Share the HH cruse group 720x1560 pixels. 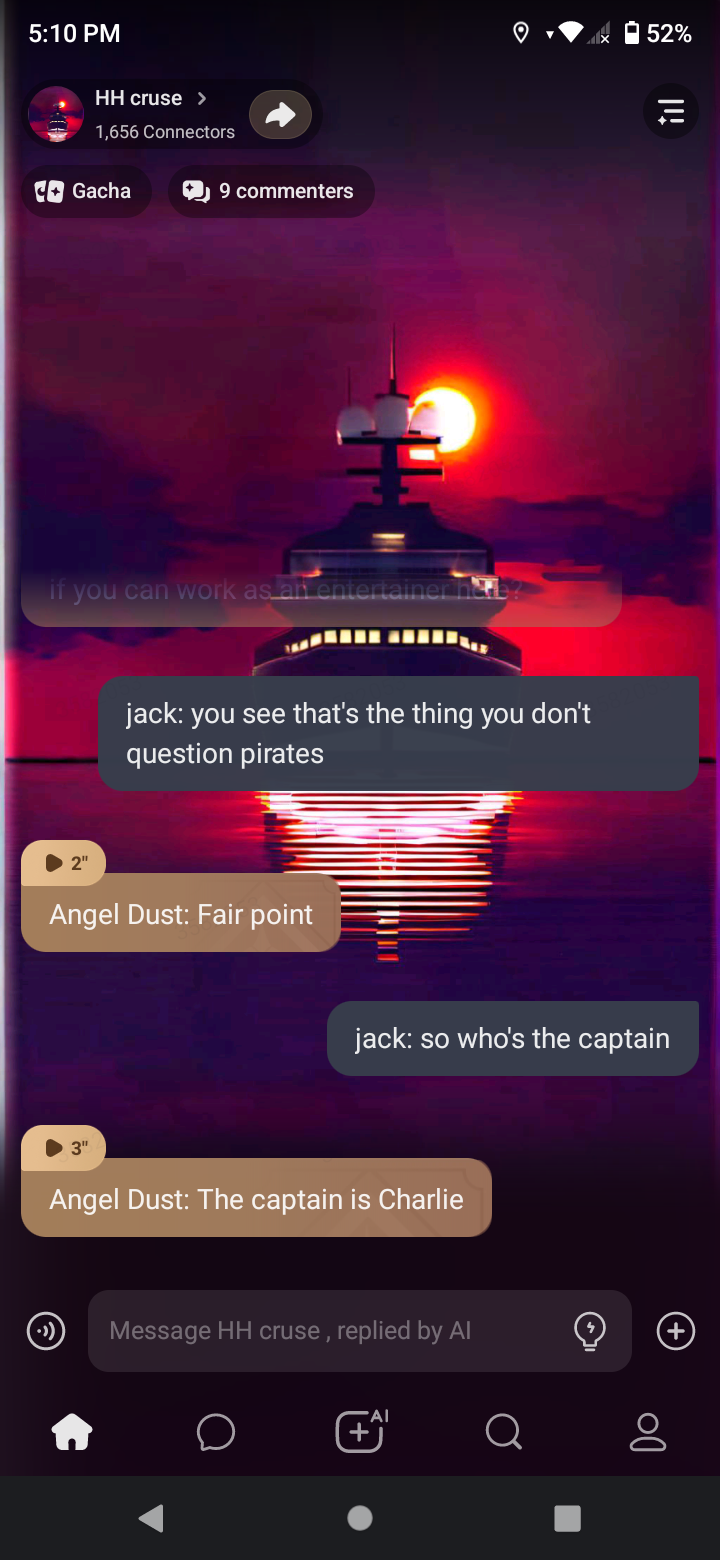pyautogui.click(x=280, y=116)
